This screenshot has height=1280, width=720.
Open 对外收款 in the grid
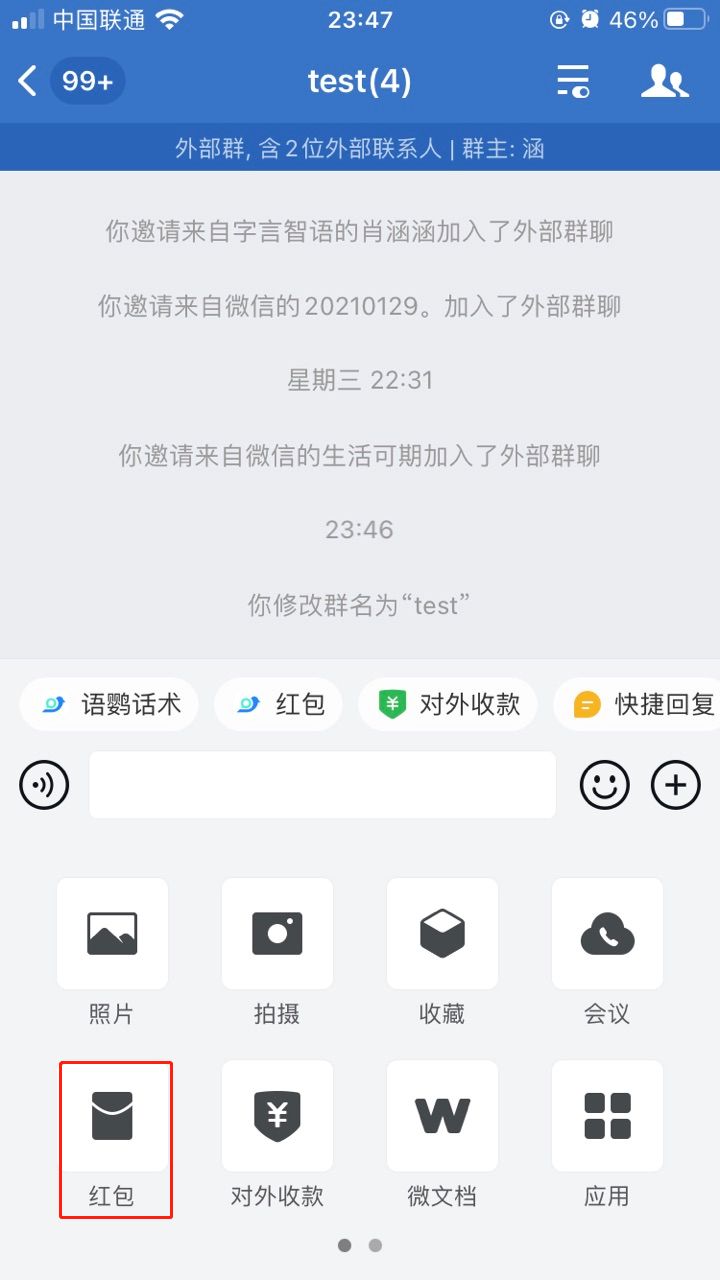click(277, 1116)
